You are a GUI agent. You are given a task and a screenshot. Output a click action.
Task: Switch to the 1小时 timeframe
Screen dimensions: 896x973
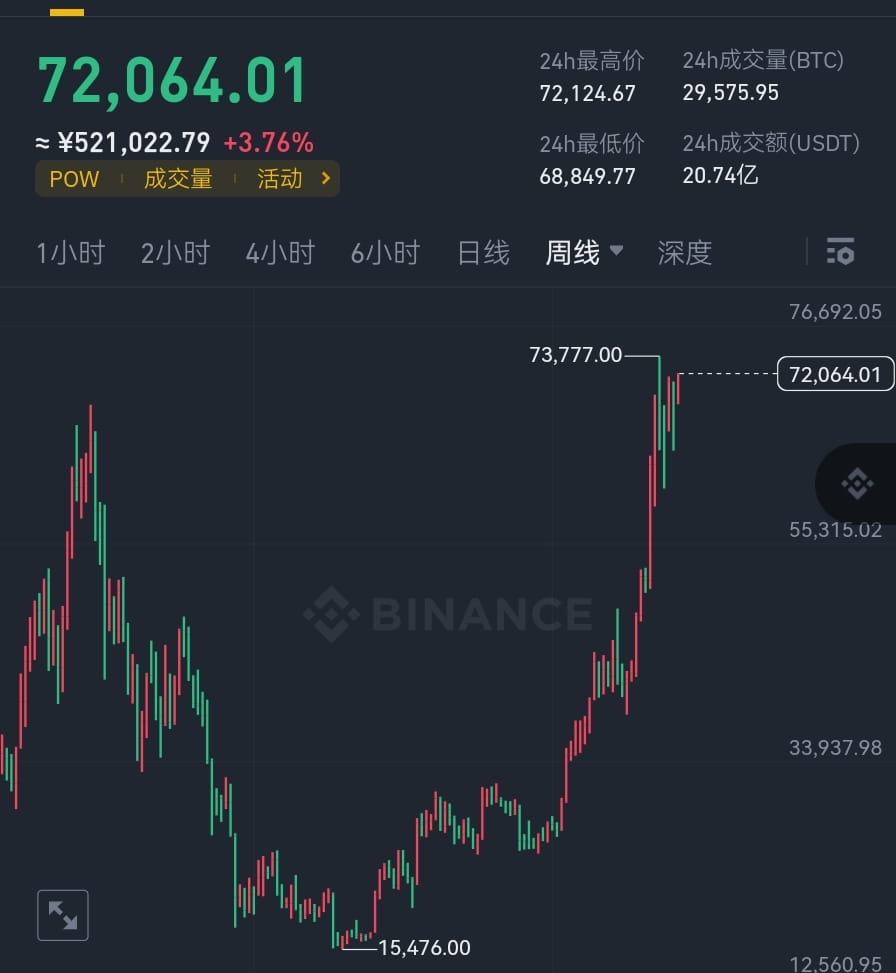70,253
